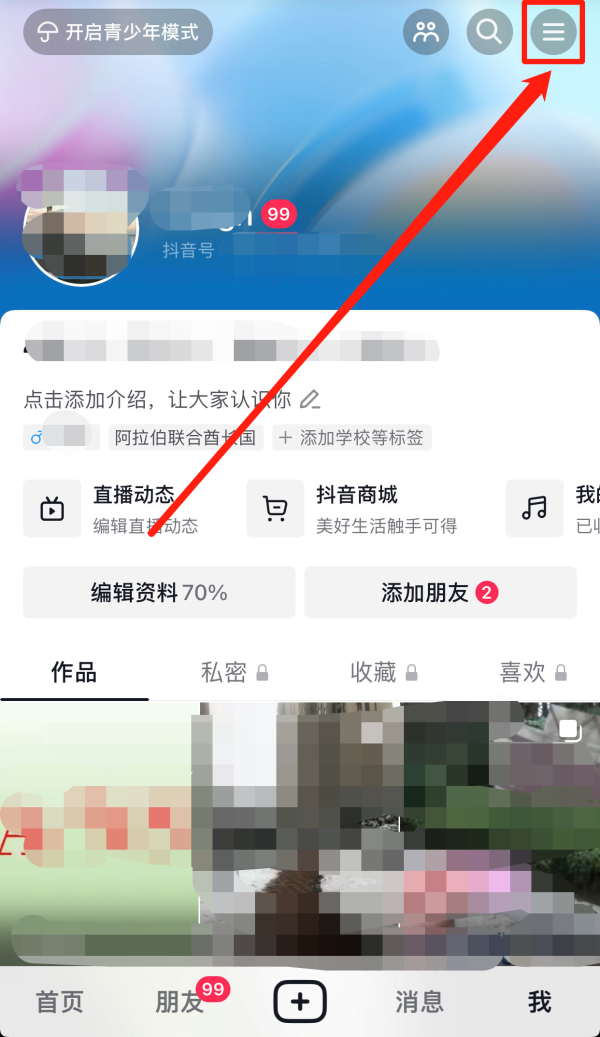Tap the plus create button

(300, 1002)
